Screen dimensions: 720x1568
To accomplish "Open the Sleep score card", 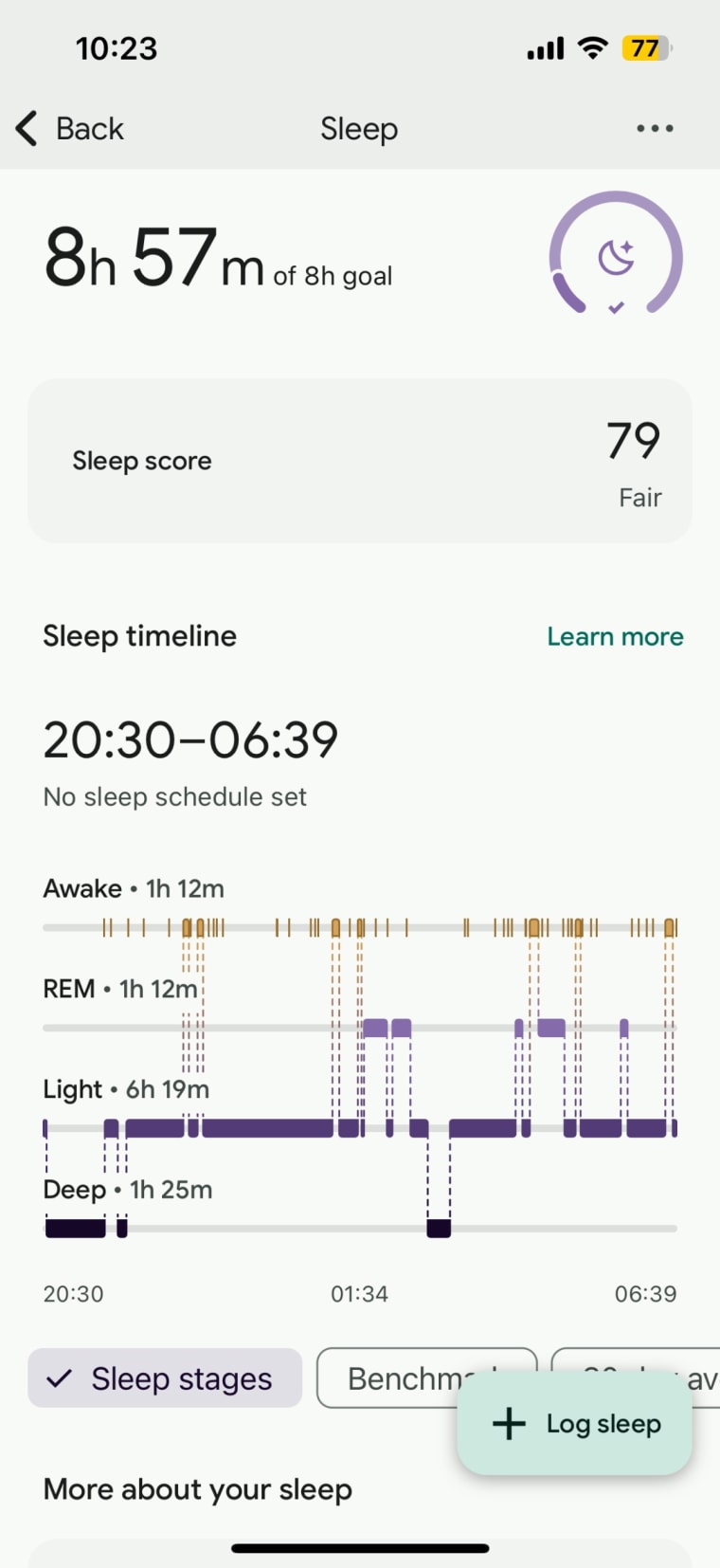I will pyautogui.click(x=359, y=461).
